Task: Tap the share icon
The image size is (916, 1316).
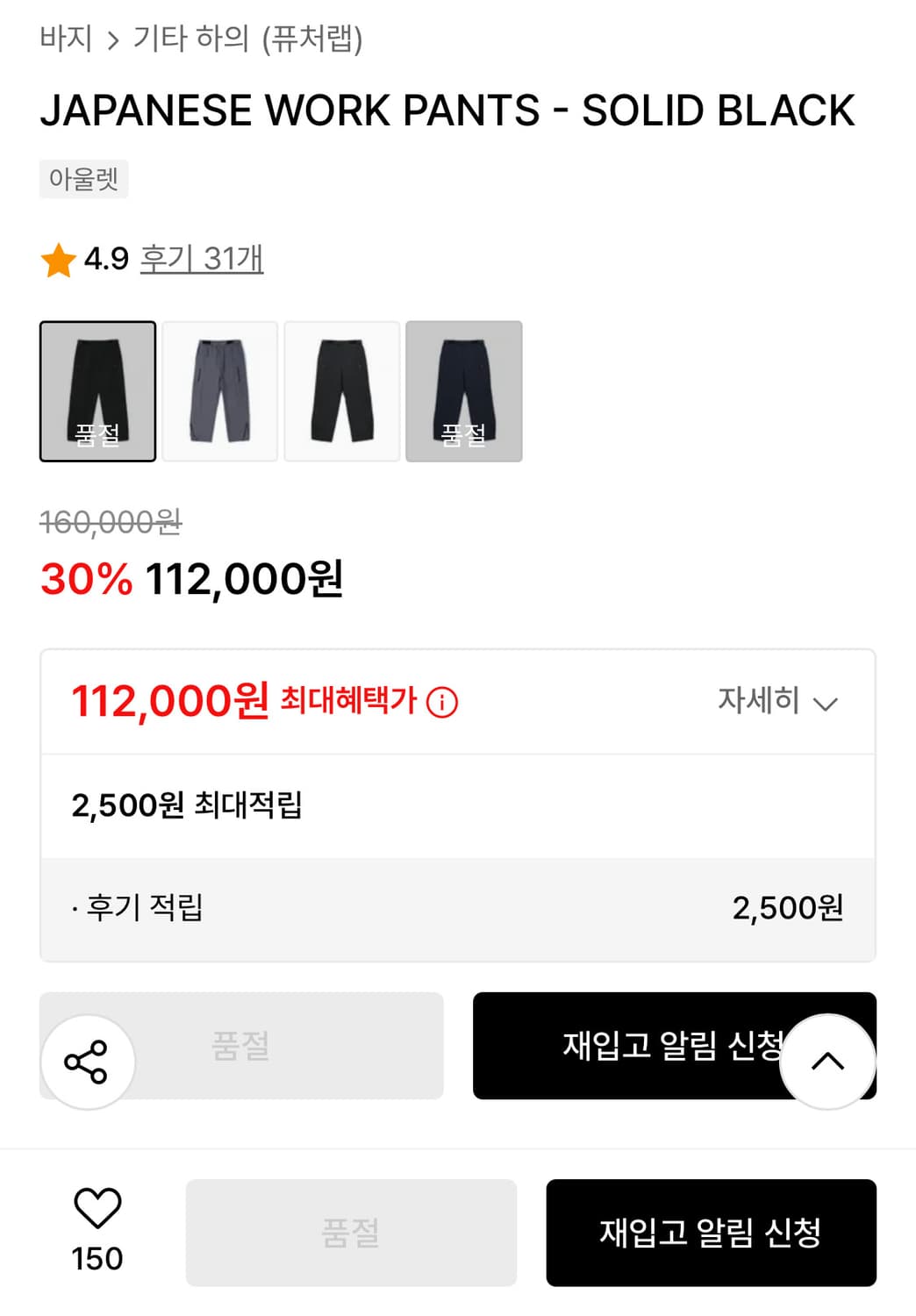Action: point(86,1062)
